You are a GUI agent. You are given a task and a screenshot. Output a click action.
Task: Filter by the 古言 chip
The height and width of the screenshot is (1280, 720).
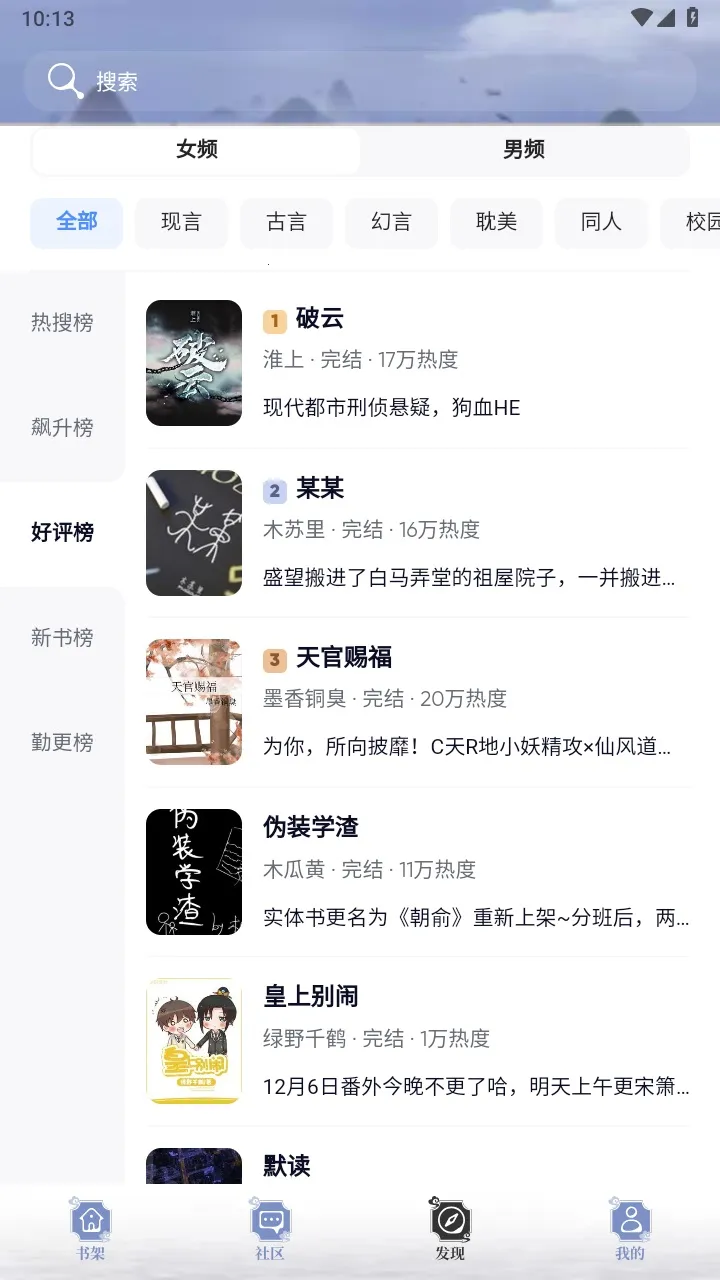click(x=286, y=222)
